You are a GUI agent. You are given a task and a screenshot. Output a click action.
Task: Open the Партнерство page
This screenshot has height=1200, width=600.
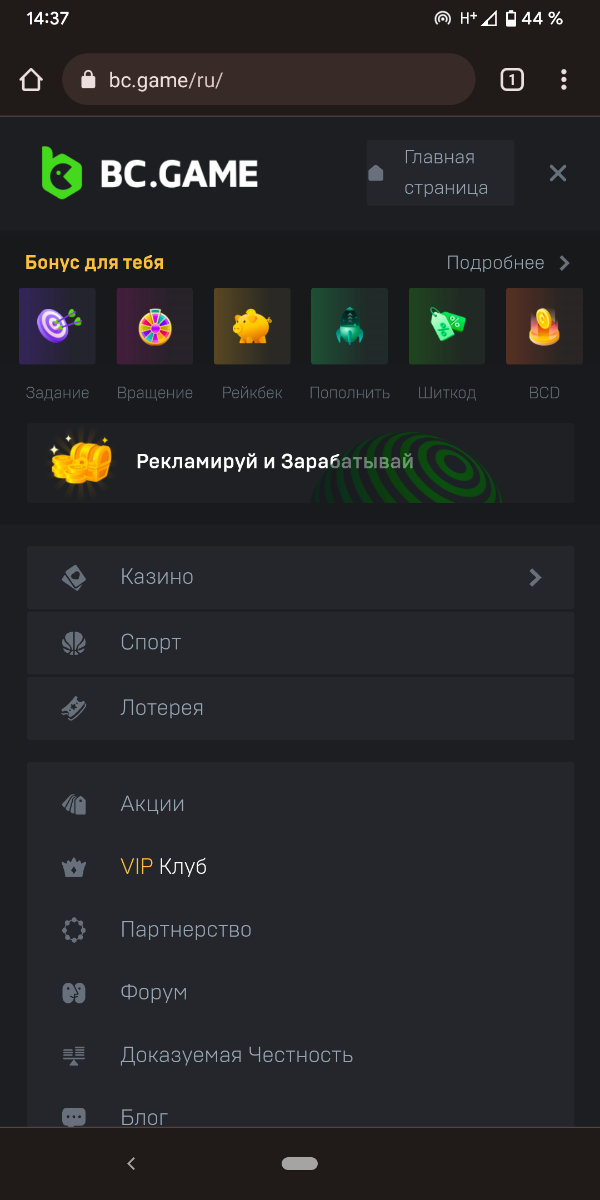(186, 930)
